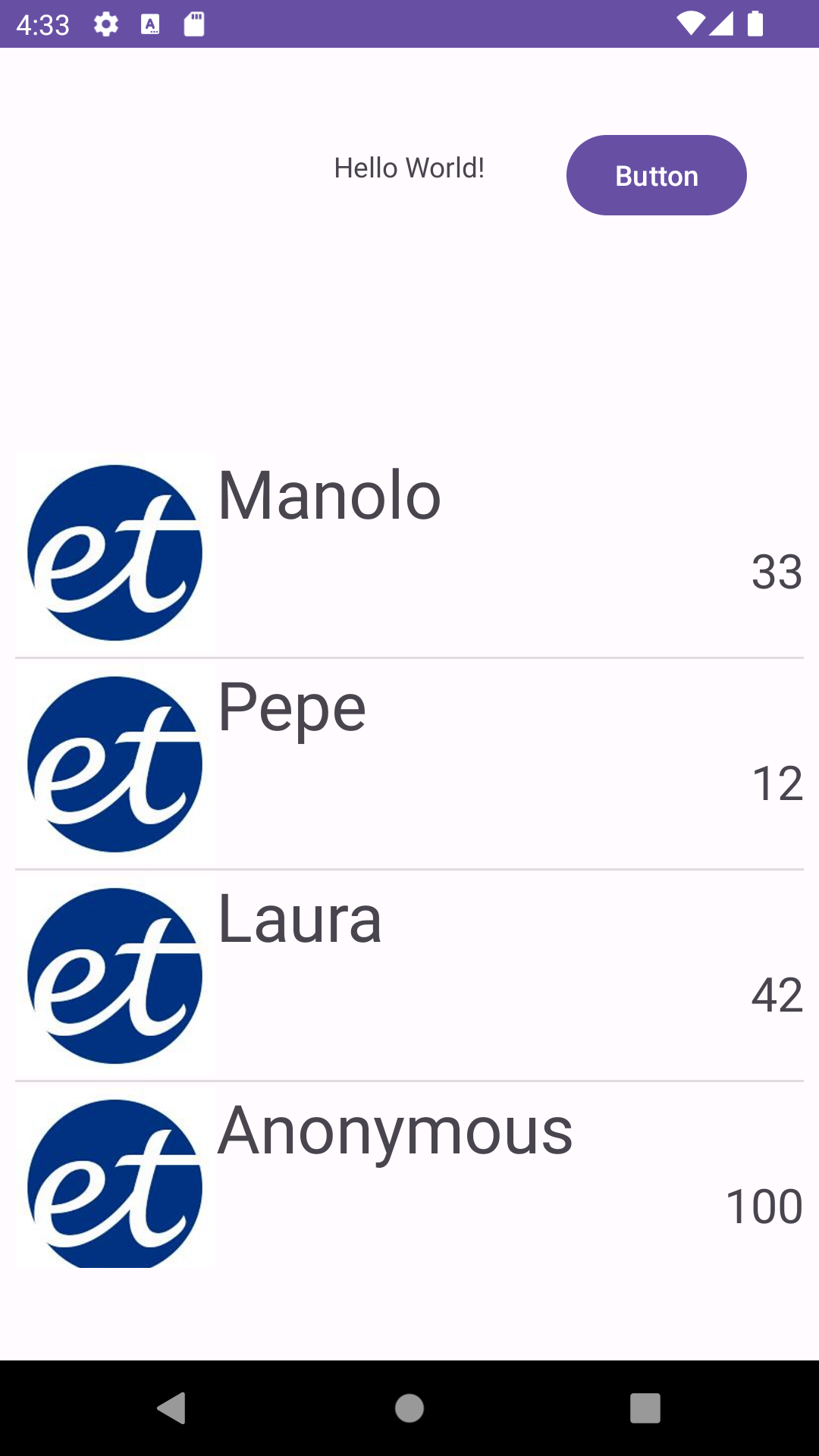Go back using the navigation bar
Viewport: 819px width, 1456px height.
(173, 1408)
